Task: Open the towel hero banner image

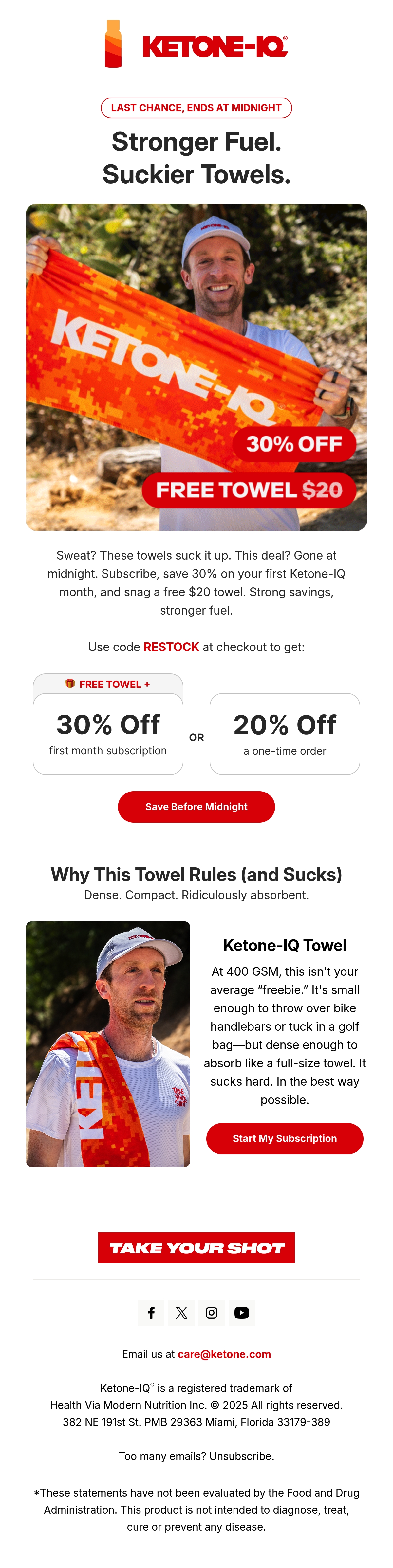Action: [x=196, y=367]
